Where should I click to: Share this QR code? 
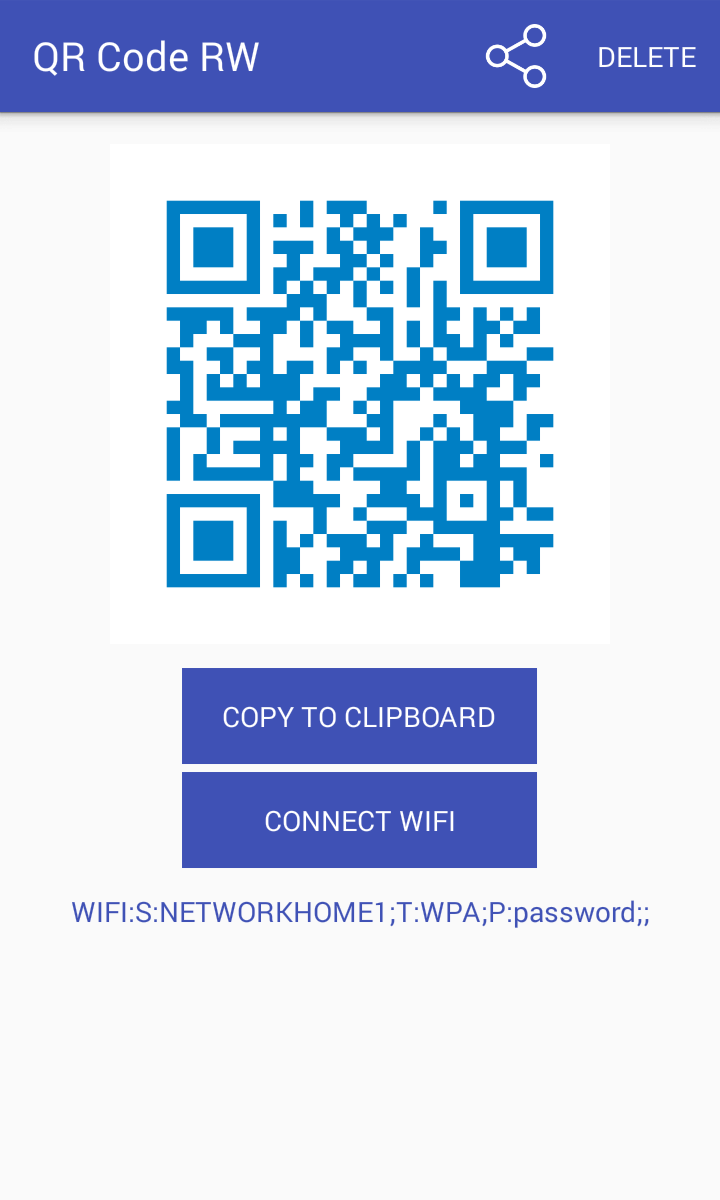pos(516,57)
